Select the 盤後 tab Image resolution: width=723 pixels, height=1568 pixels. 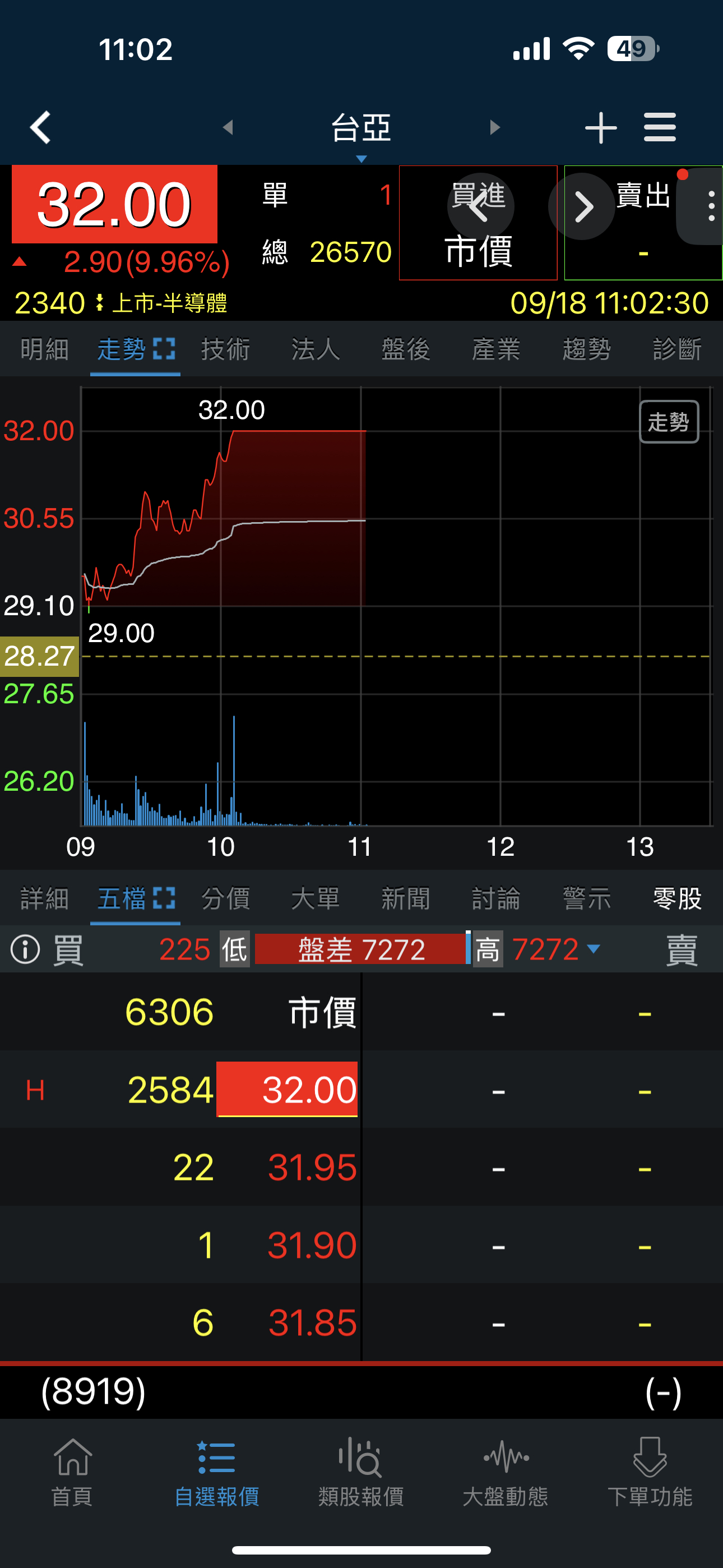[406, 349]
